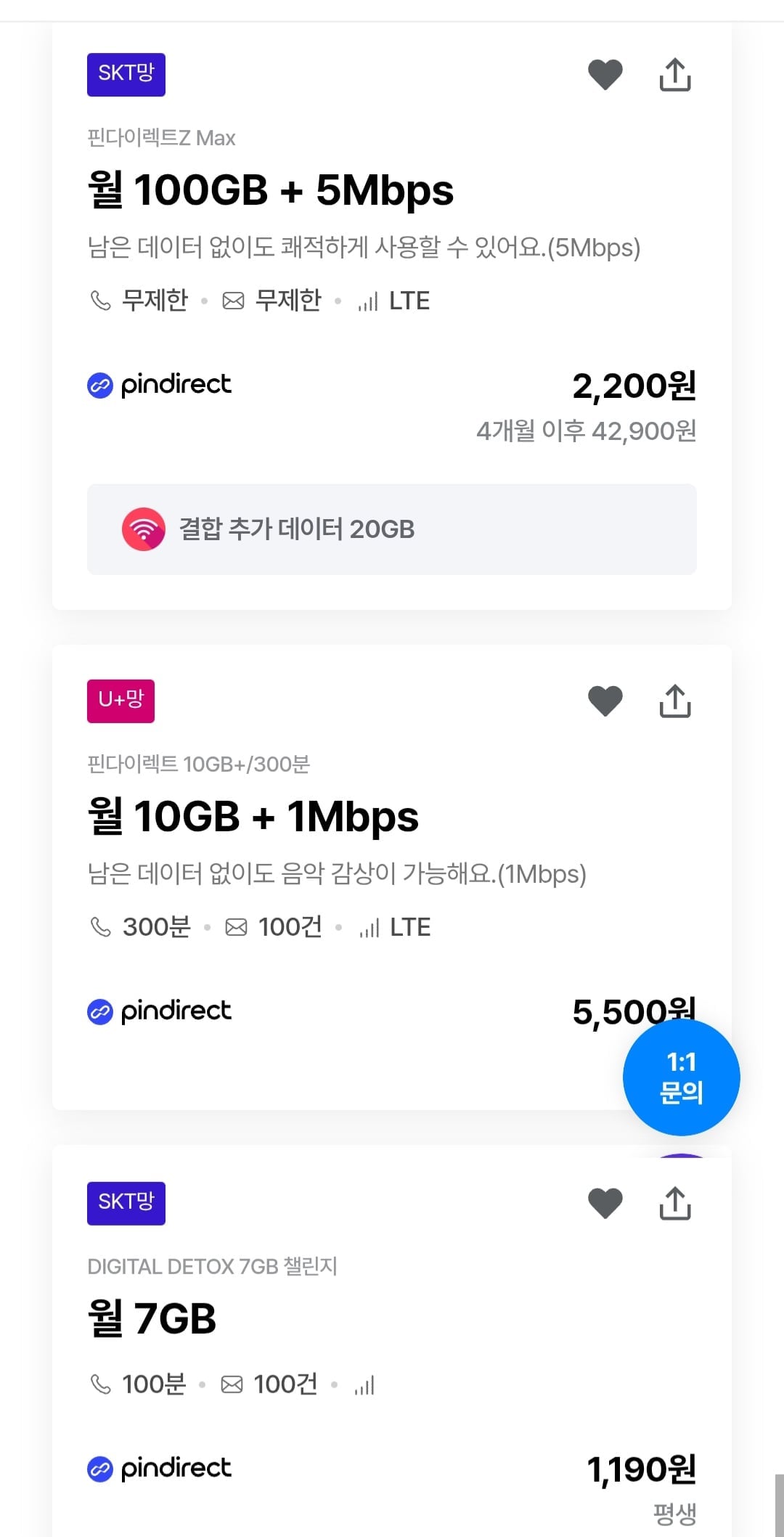Image resolution: width=784 pixels, height=1537 pixels.
Task: Select the DIGITAL DETOX 7GB 챌린지 plan name
Action: (216, 1267)
